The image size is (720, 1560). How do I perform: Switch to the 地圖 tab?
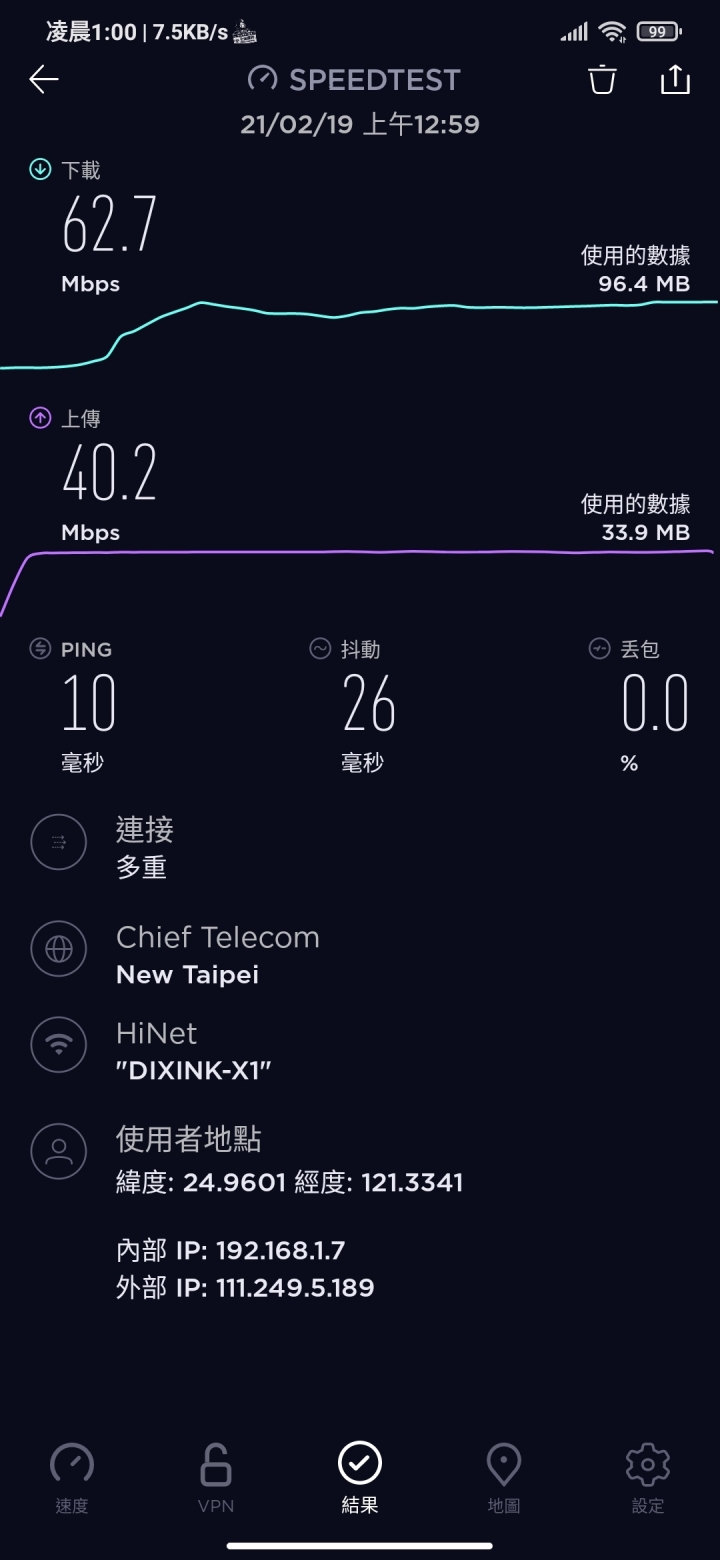click(x=504, y=1478)
